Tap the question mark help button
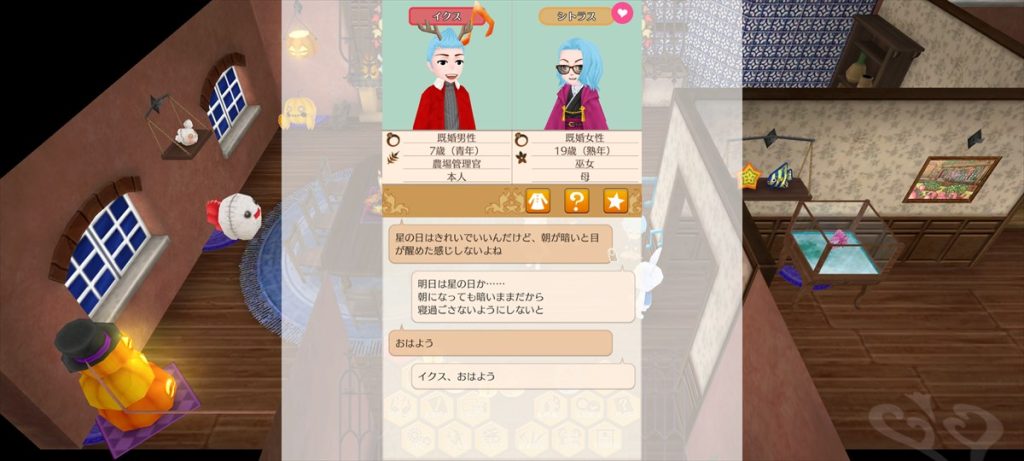Image resolution: width=1024 pixels, height=461 pixels. [x=576, y=201]
